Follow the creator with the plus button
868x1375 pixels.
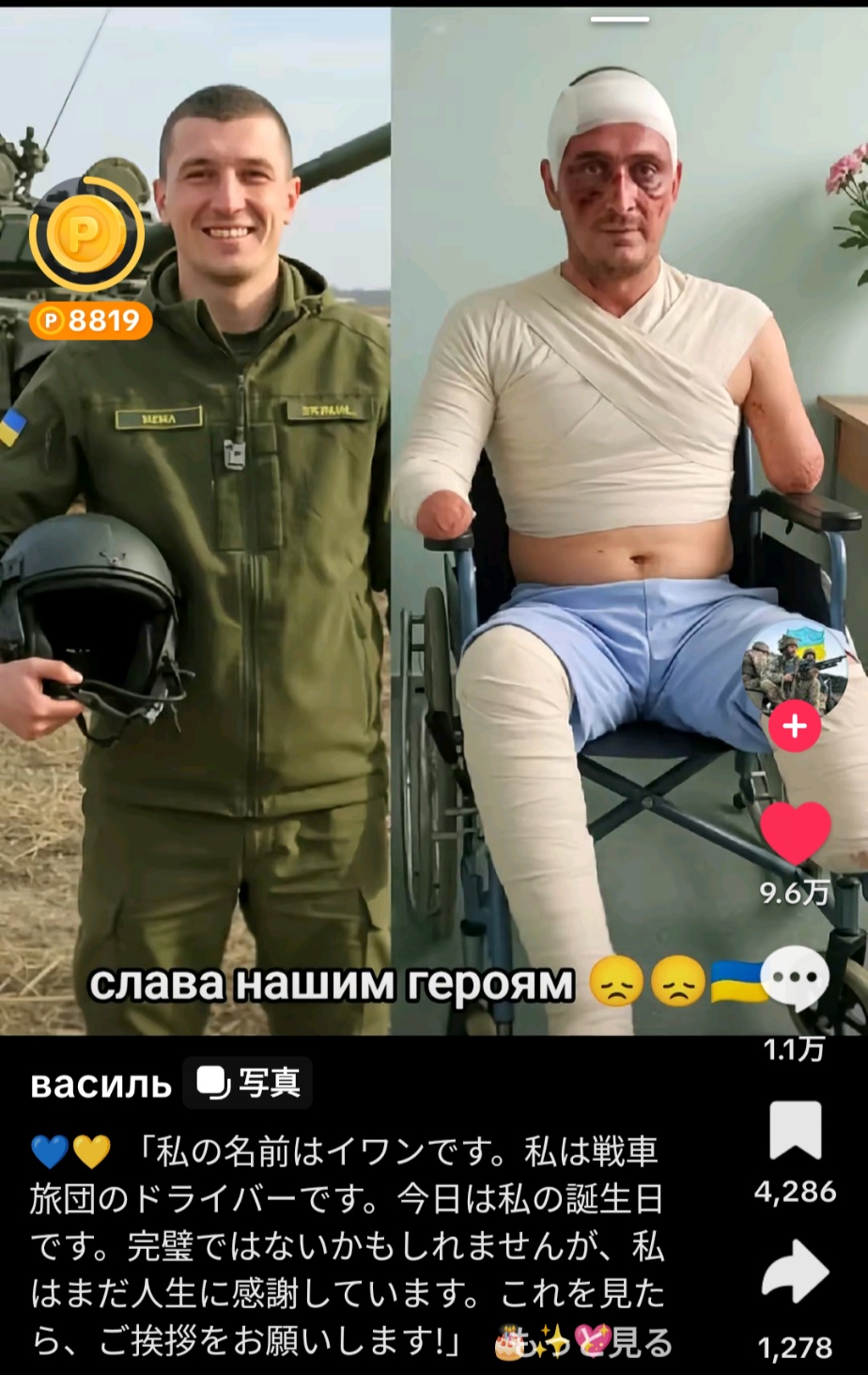click(795, 727)
